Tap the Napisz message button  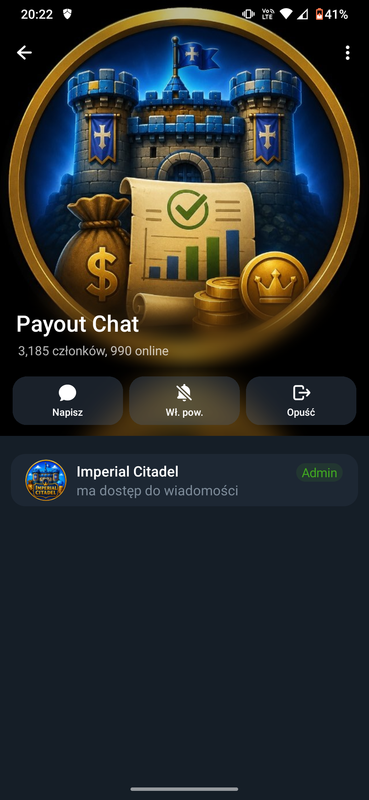(x=67, y=401)
